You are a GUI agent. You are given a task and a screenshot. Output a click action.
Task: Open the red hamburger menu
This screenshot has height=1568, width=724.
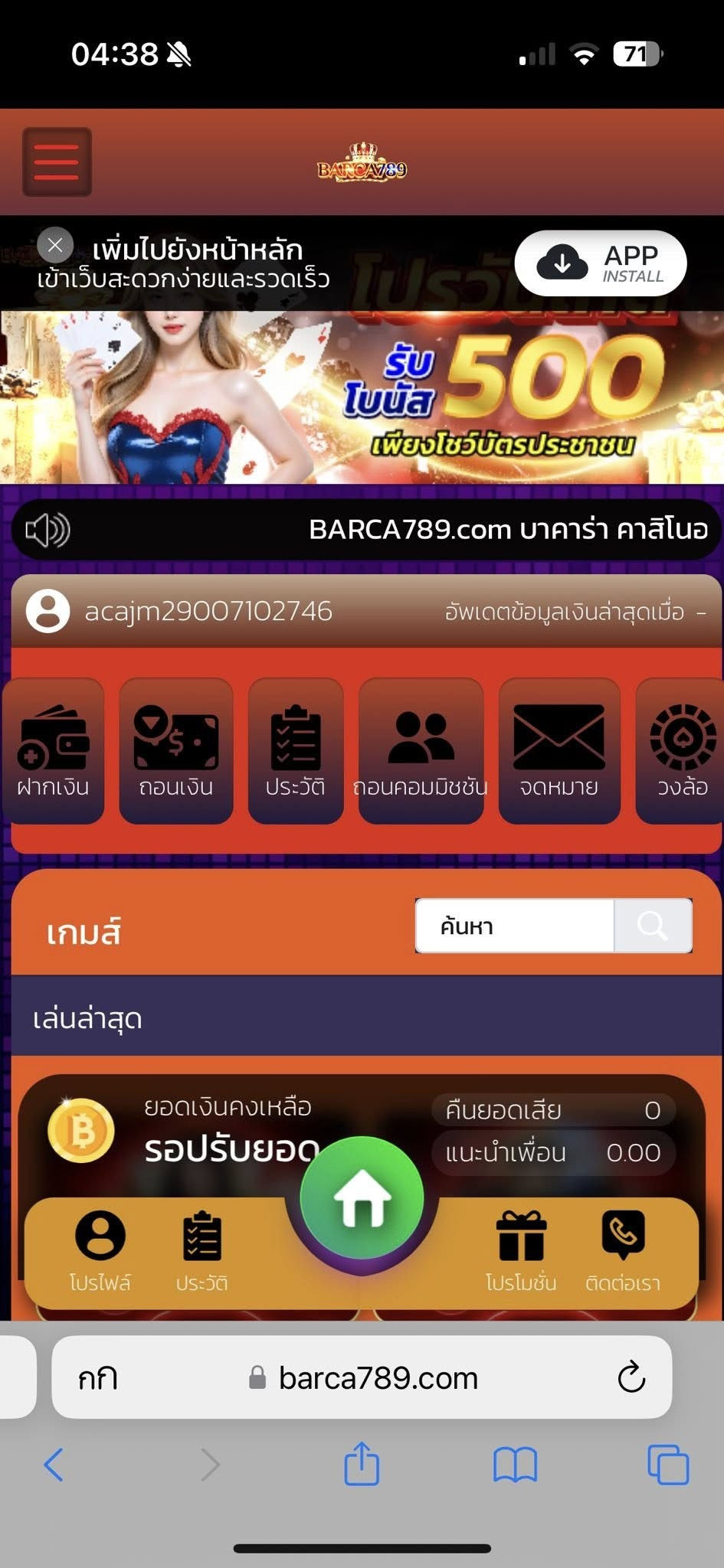click(57, 162)
